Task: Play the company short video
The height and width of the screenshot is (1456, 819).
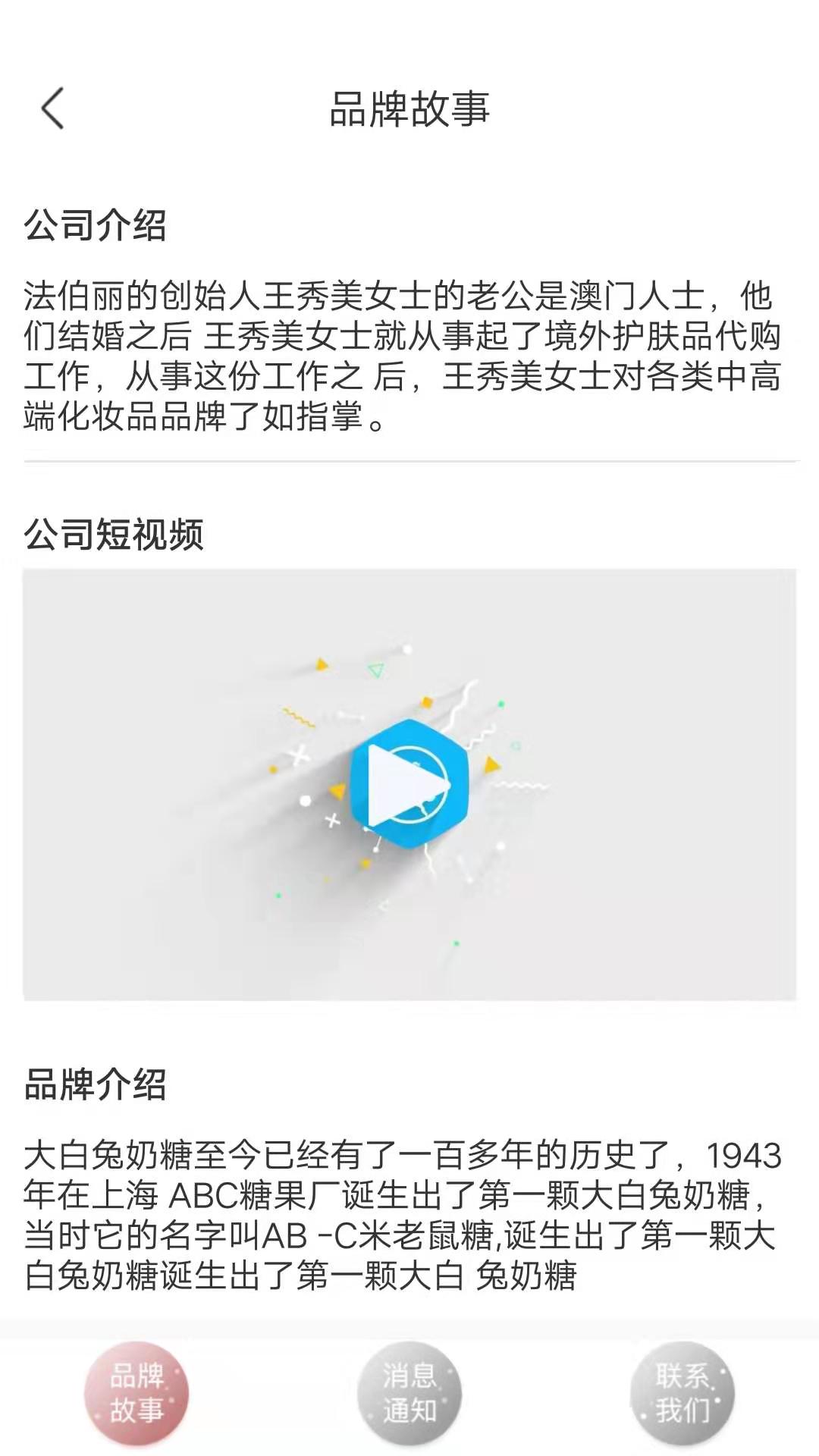Action: pos(409,784)
